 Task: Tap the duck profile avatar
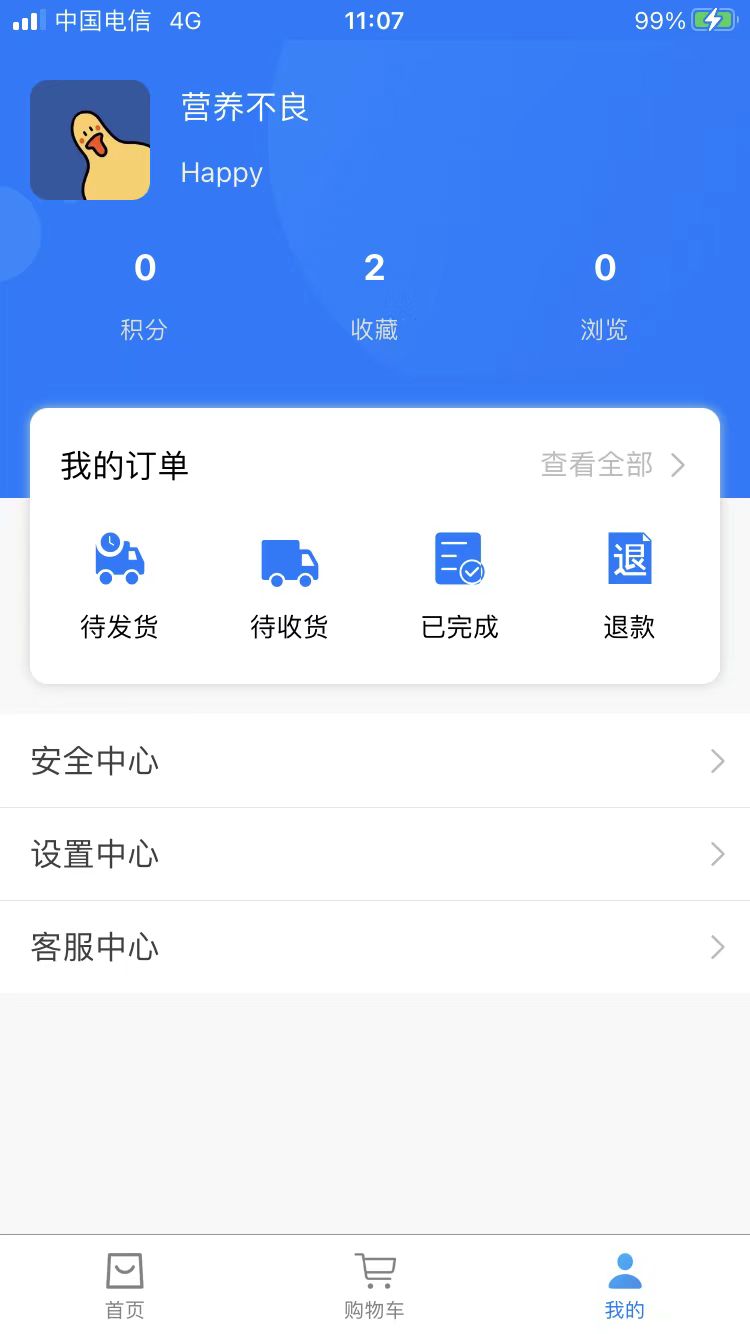click(90, 140)
